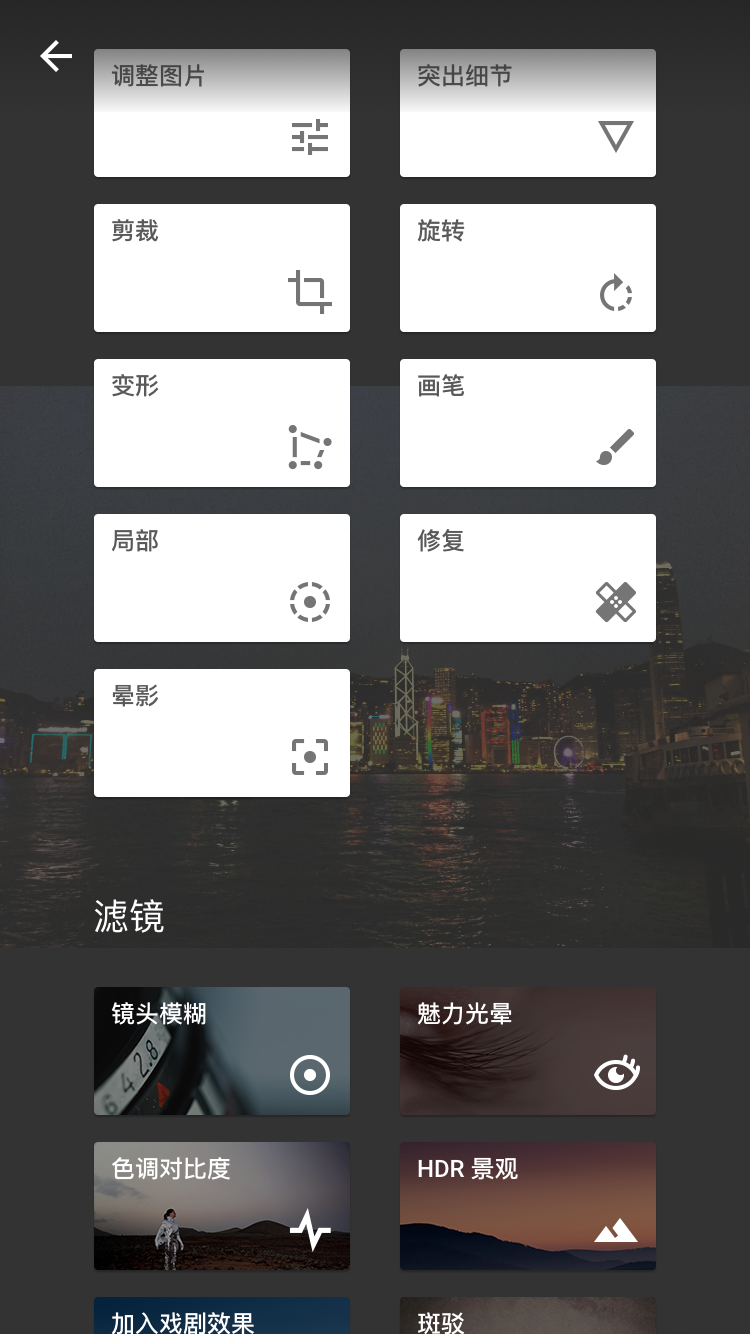Choose the 色调对比度 filter

[x=222, y=1206]
